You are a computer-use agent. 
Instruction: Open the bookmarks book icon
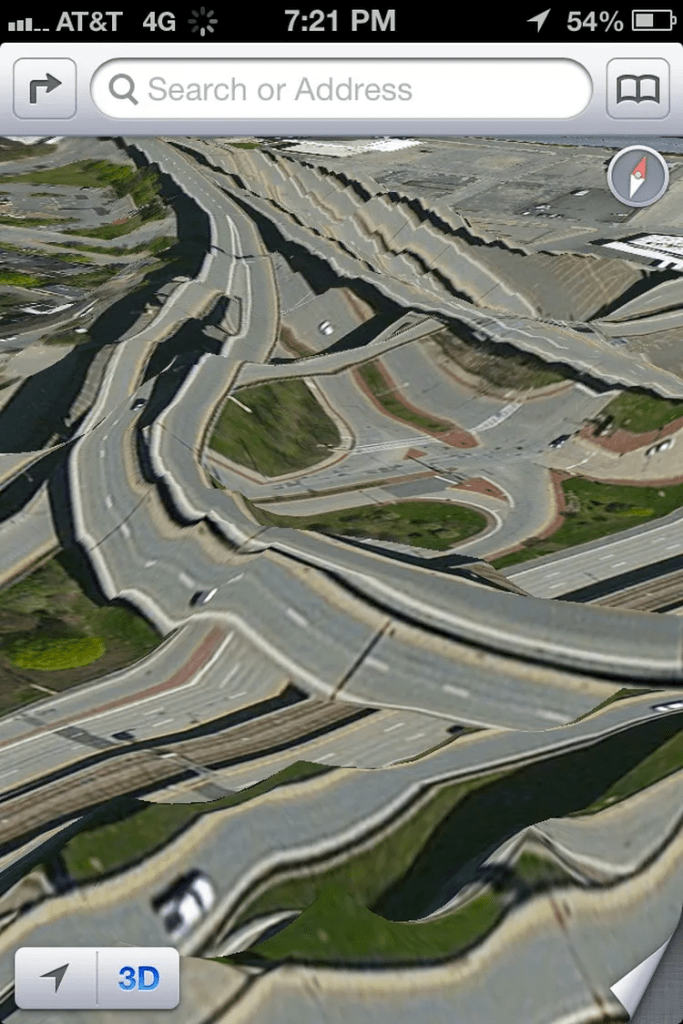pyautogui.click(x=637, y=89)
